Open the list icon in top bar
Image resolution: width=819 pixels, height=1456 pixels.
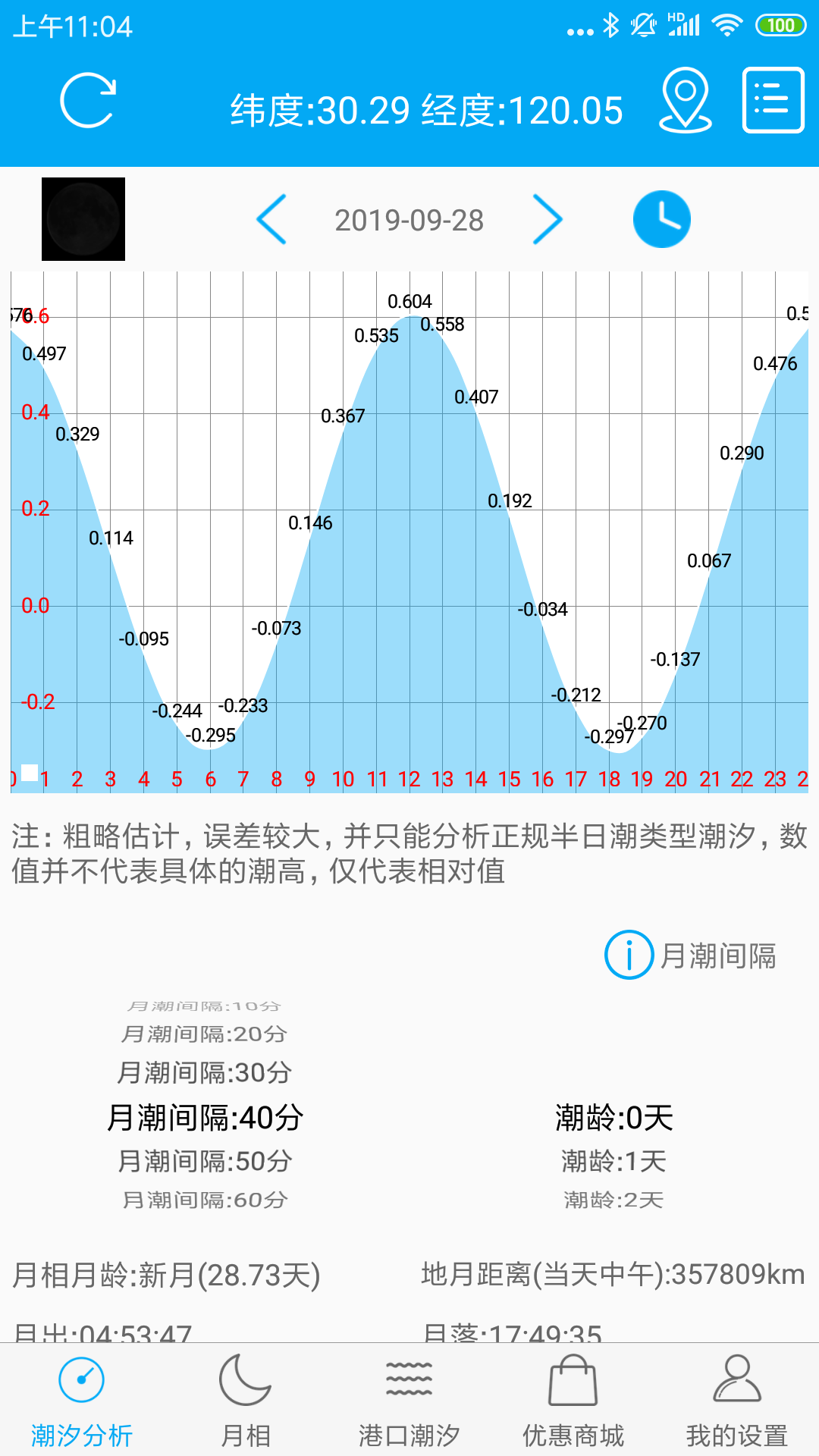772,101
